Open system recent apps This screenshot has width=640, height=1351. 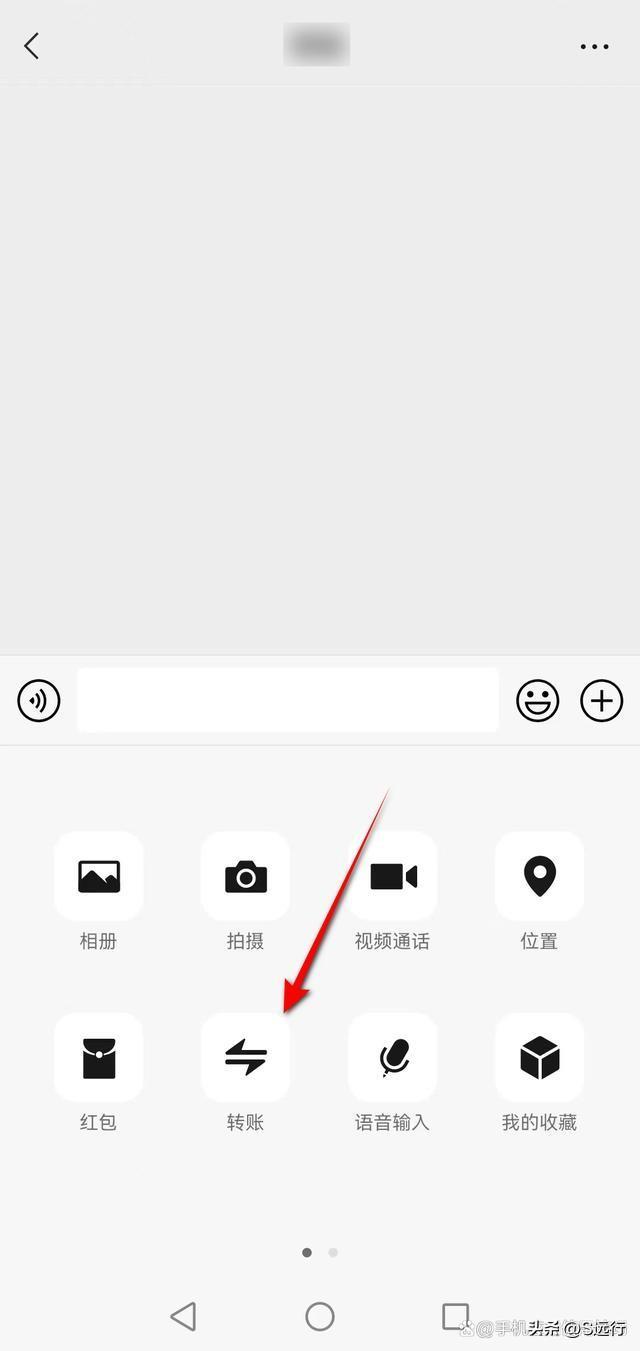(455, 1316)
